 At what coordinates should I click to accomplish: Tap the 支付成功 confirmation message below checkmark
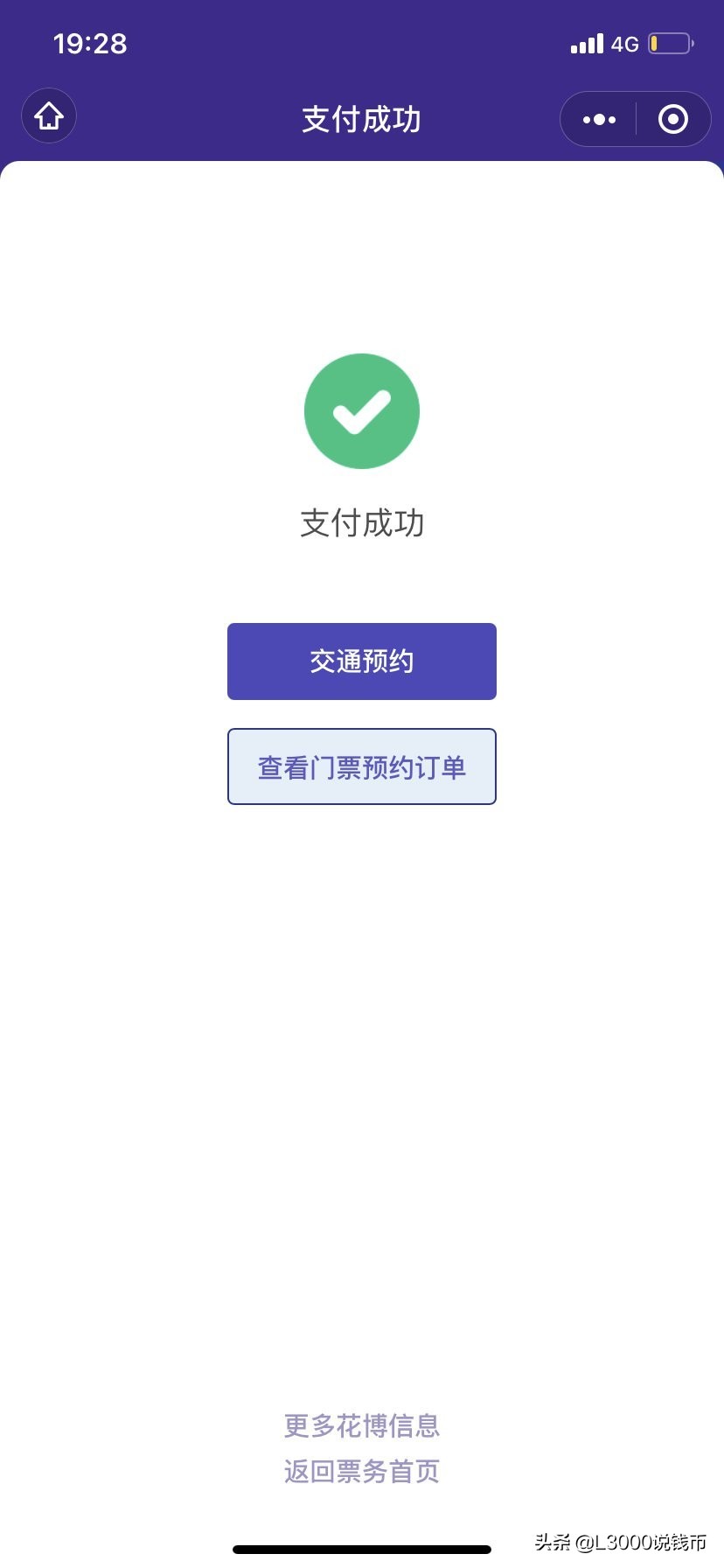coord(361,524)
